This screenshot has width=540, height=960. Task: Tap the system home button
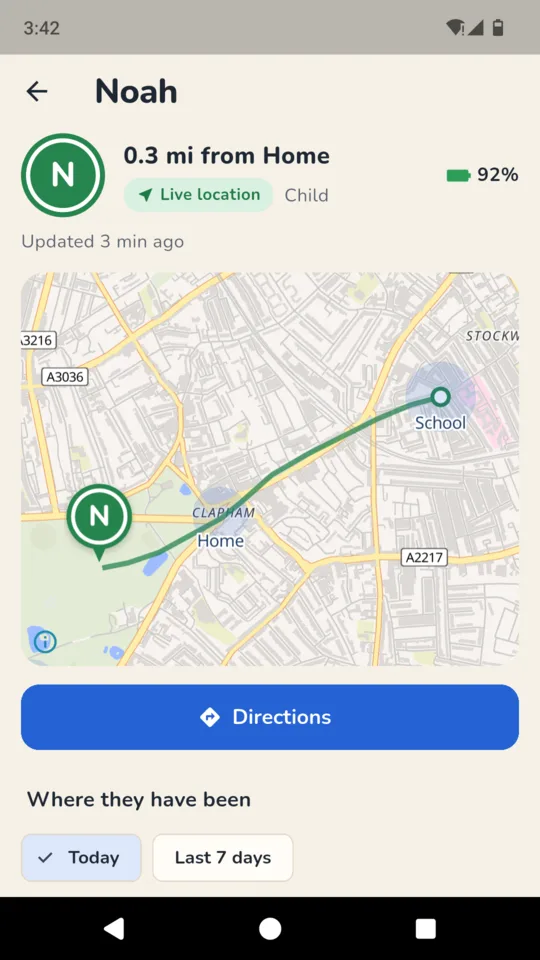point(270,928)
